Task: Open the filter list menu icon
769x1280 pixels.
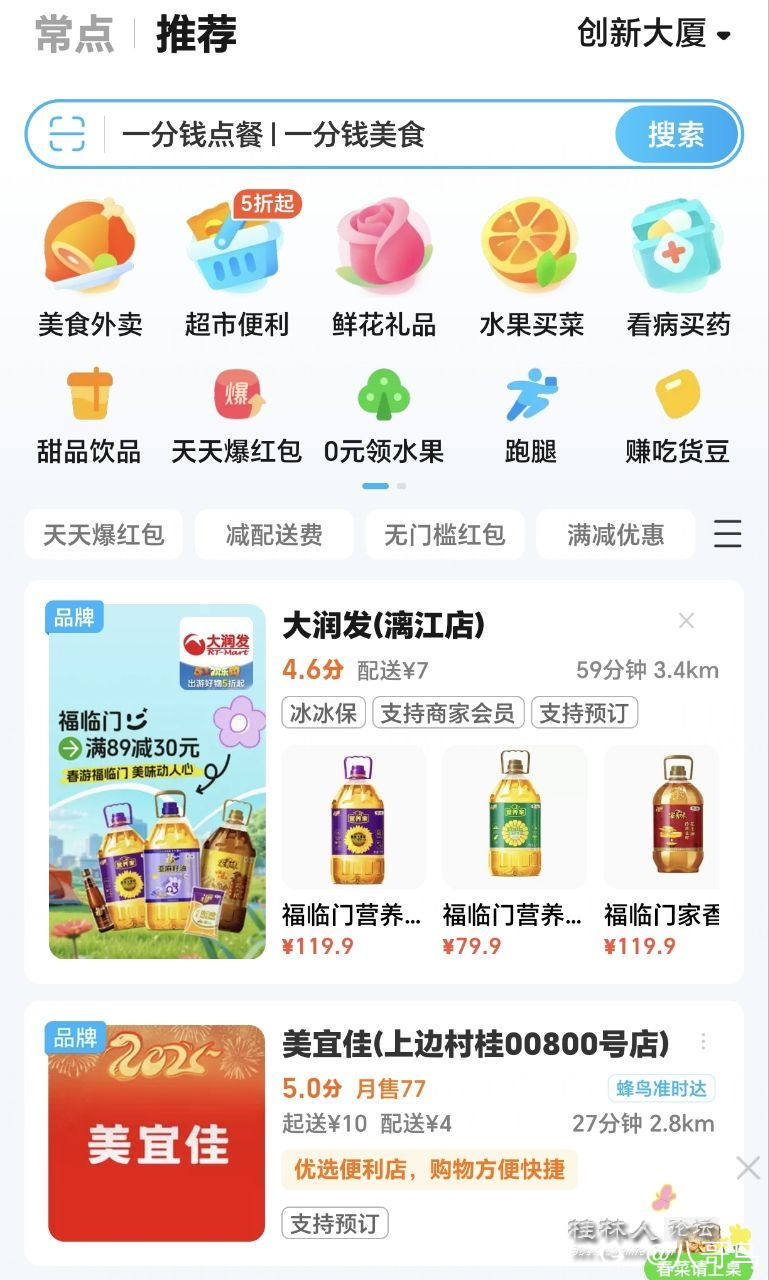Action: point(727,534)
